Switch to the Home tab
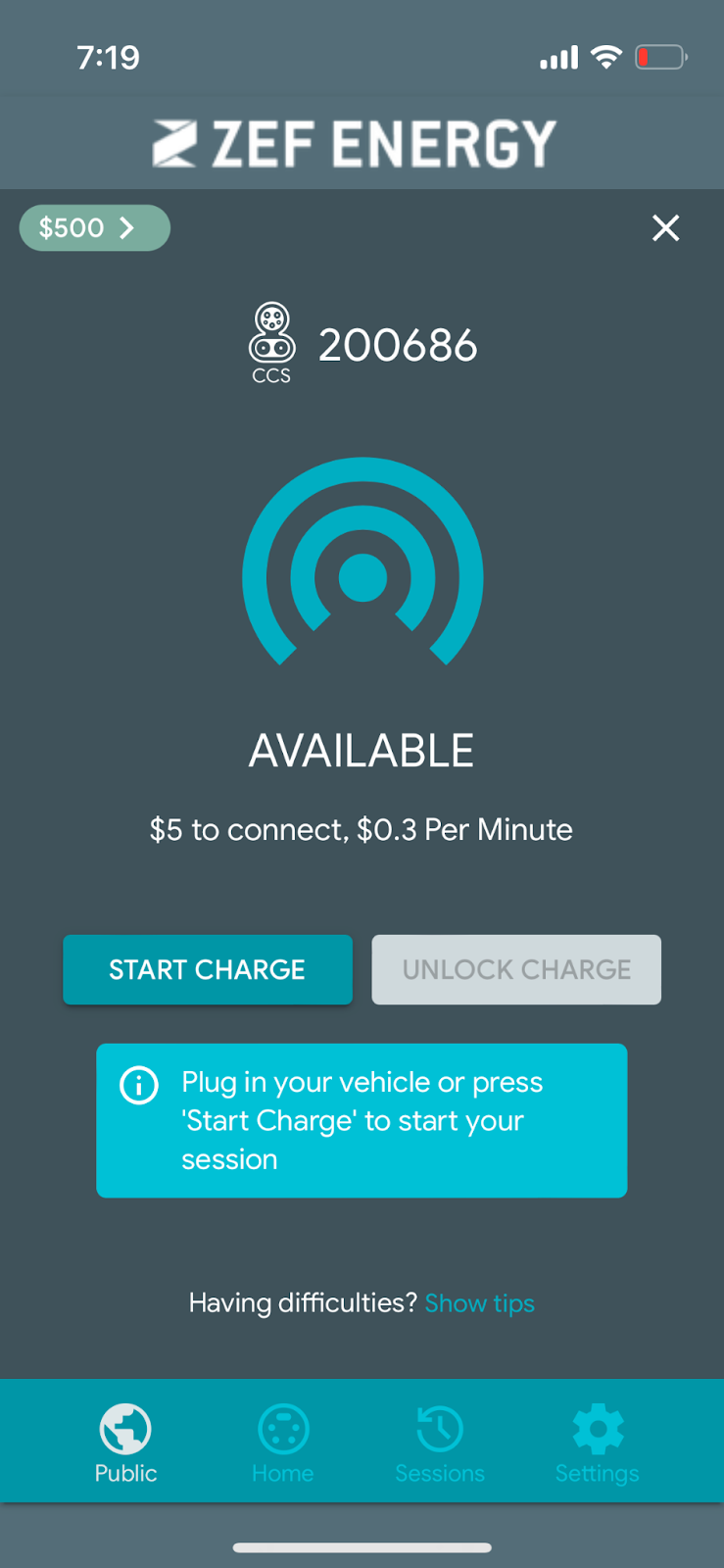Screen dimensions: 724x1568 coord(283,1443)
